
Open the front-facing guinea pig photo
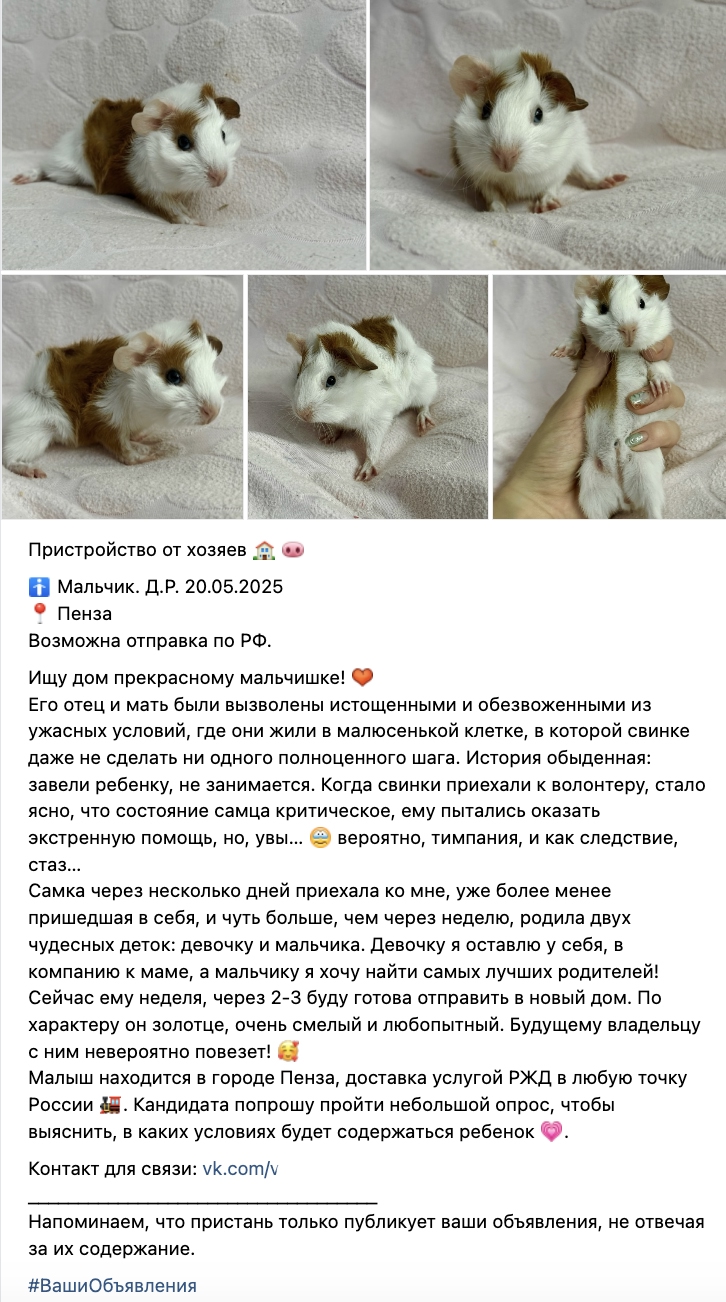(547, 135)
